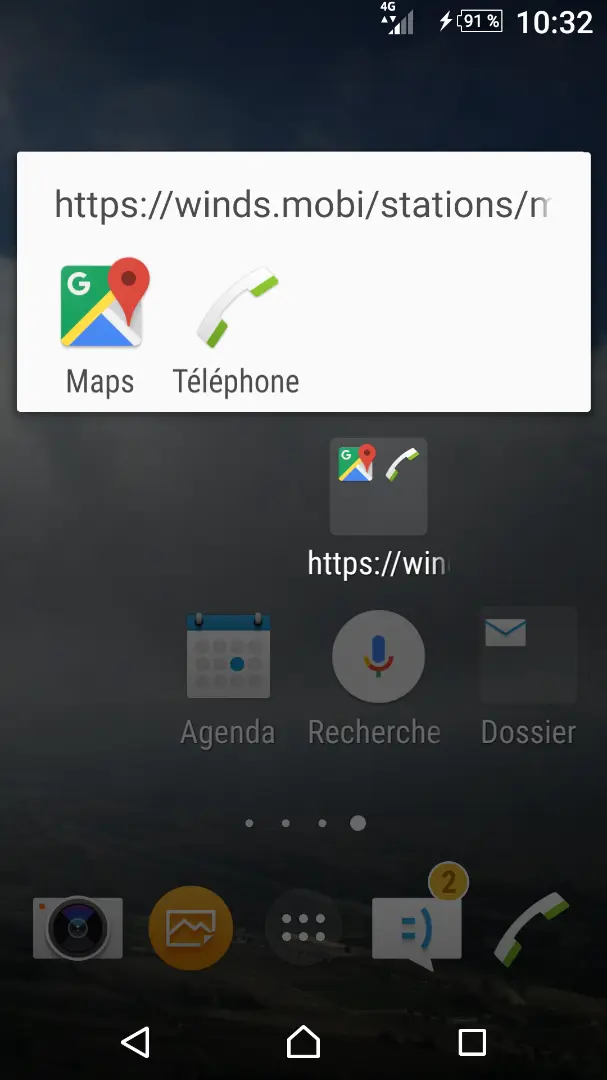Open Maps in the folder popup
Screen dimensions: 607x1080
point(101,326)
